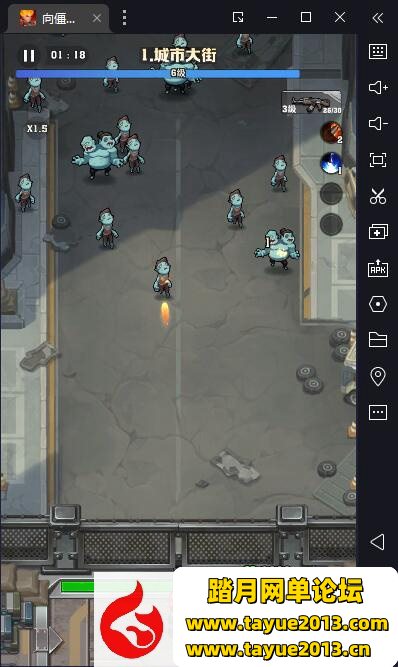Increase the emulator volume
This screenshot has height=667, width=398.
point(378,88)
